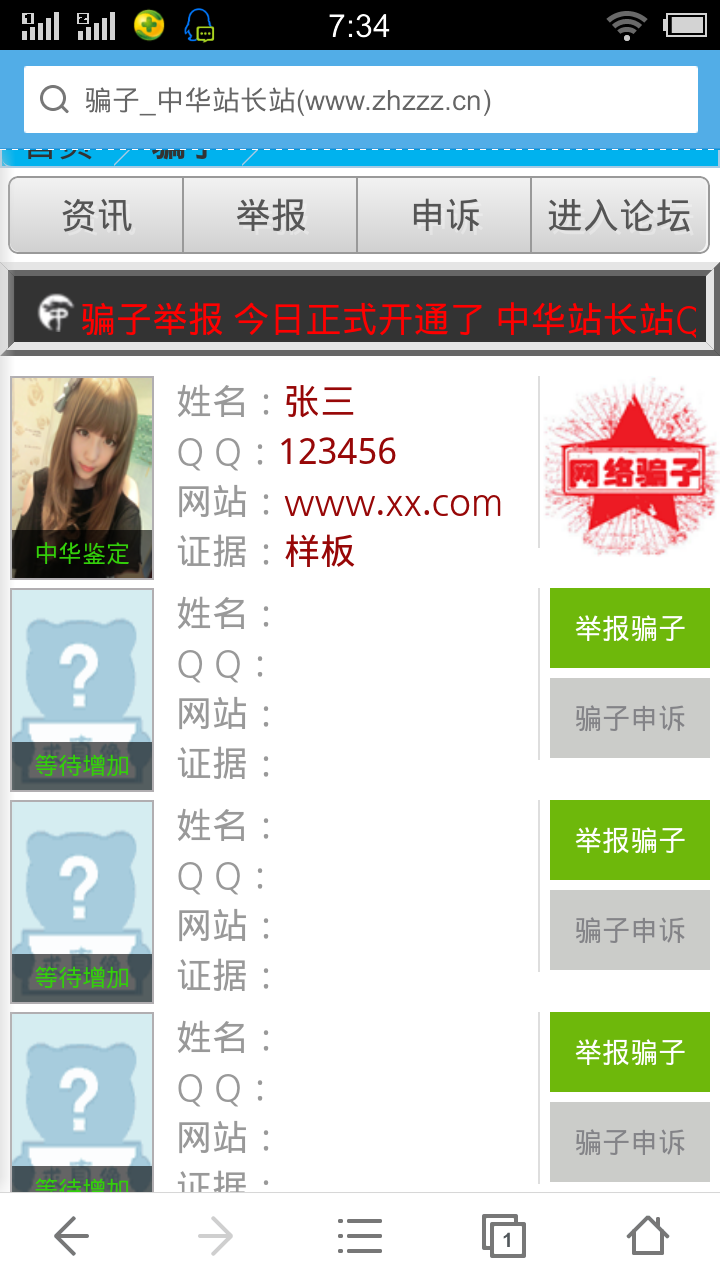Viewport: 720px width, 1280px height.
Task: Switch to the 资讯 tab
Action: point(97,216)
